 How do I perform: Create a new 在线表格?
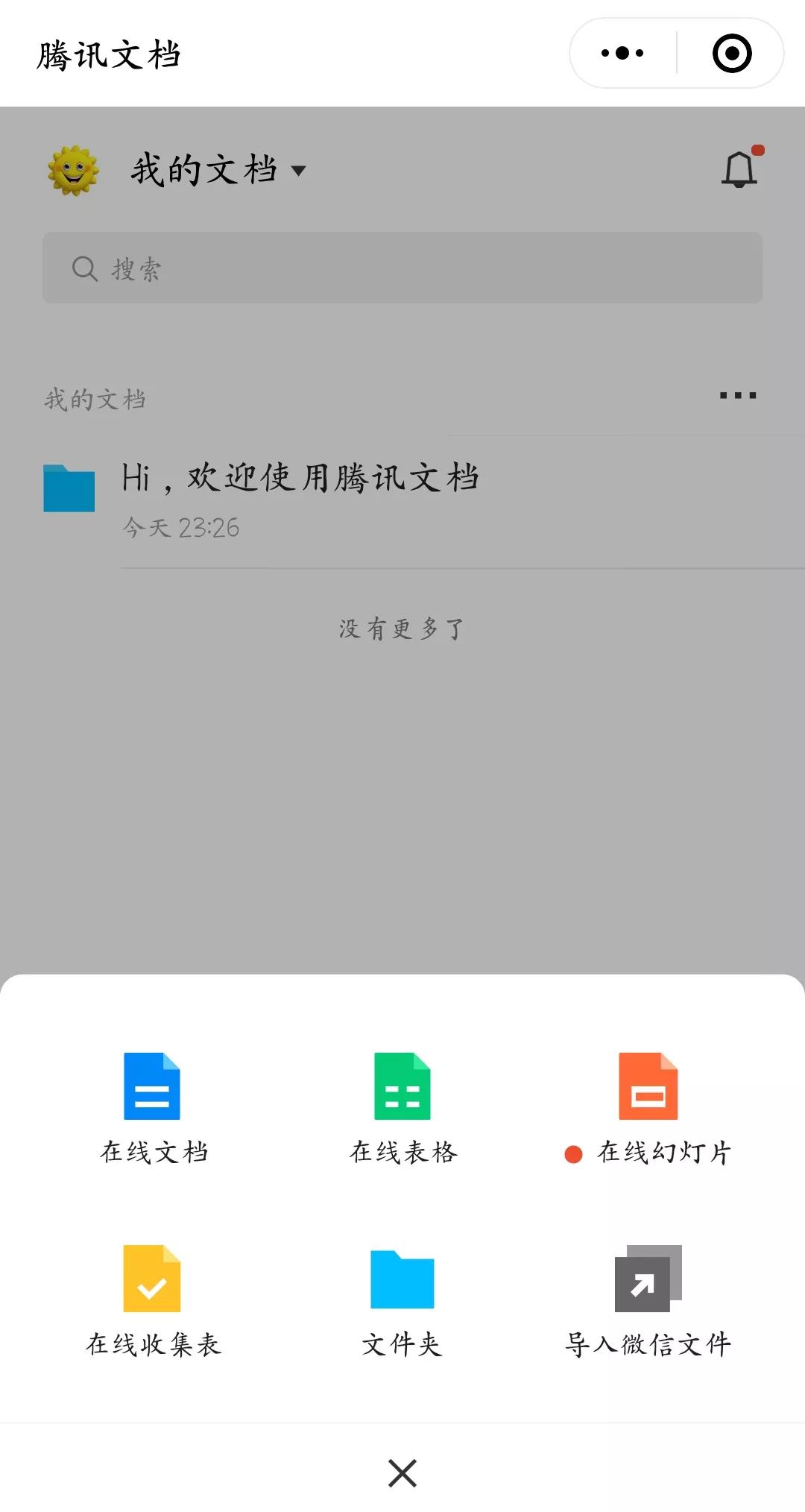click(x=402, y=1106)
